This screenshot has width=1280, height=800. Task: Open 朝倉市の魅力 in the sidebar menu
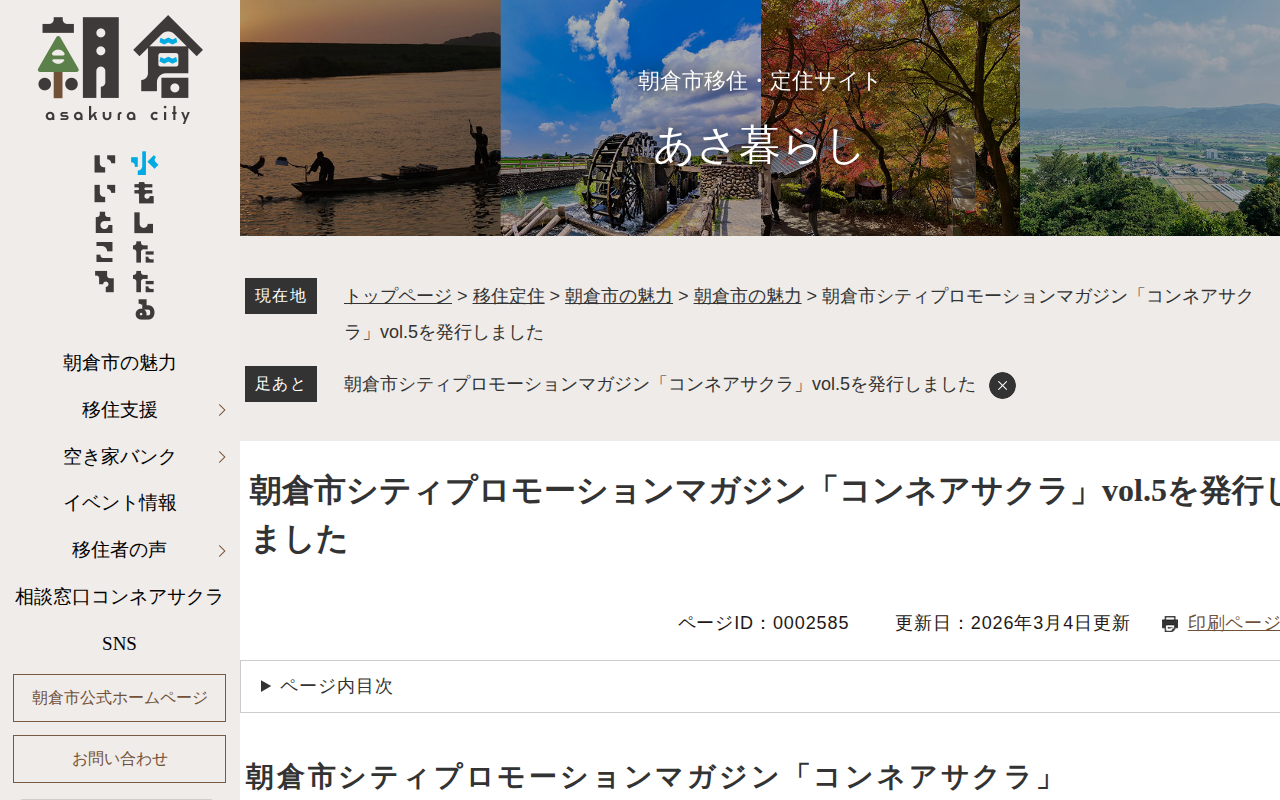pyautogui.click(x=119, y=363)
